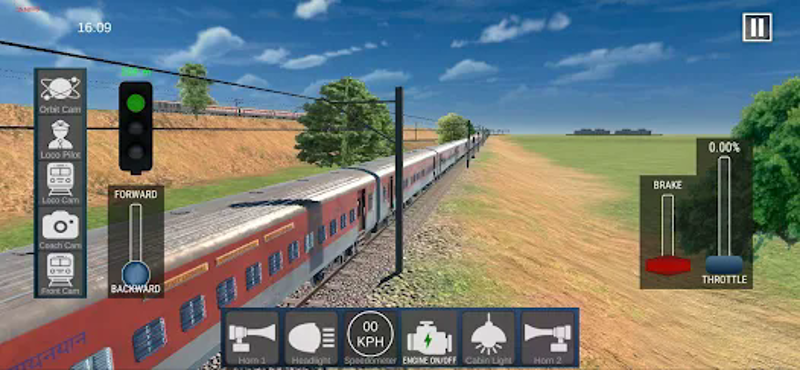Toggle the headlight
Screen dimensions: 800x370
point(311,338)
